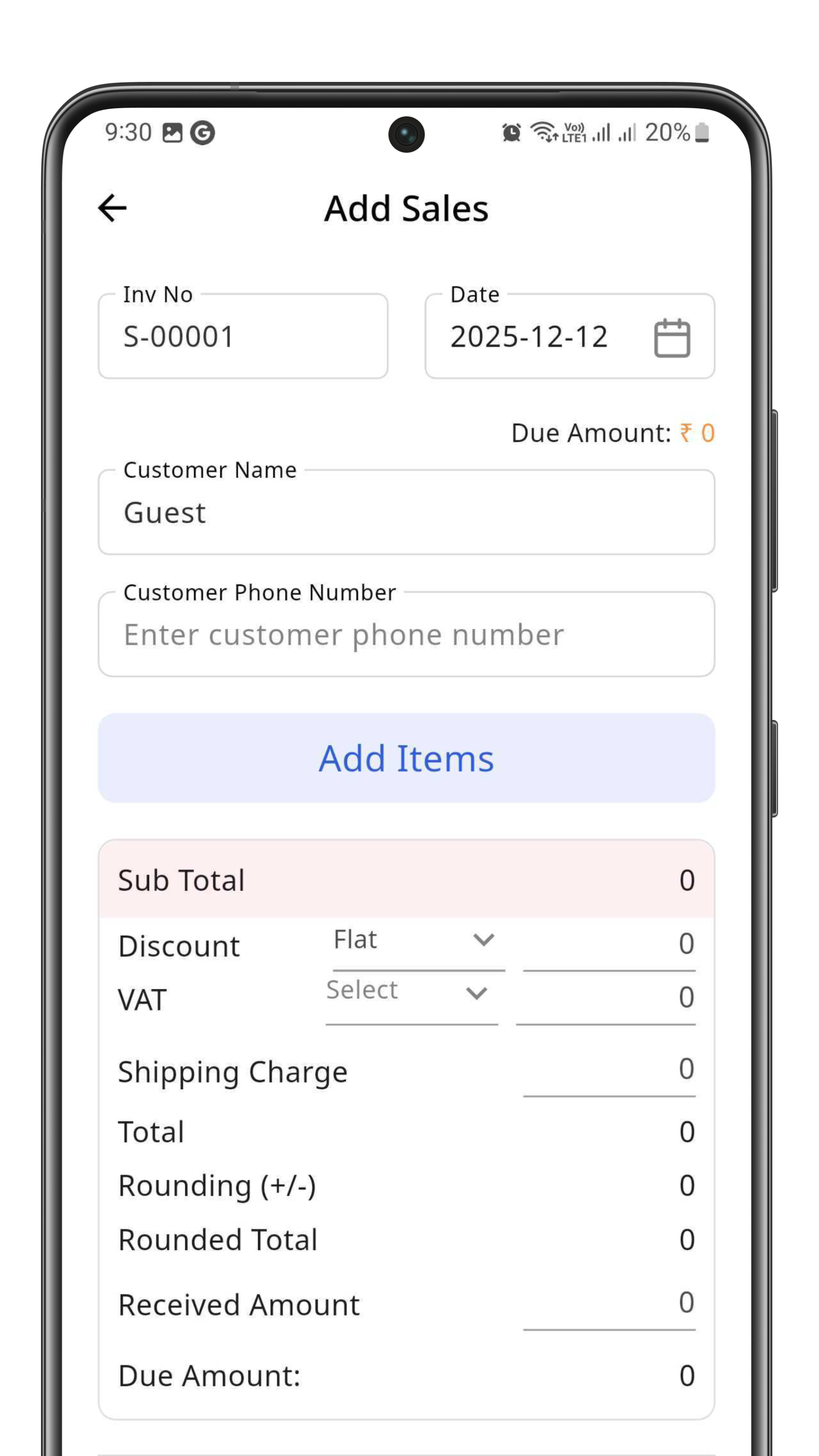Enter a Shipping Charge value
This screenshot has width=819, height=1456.
609,1069
